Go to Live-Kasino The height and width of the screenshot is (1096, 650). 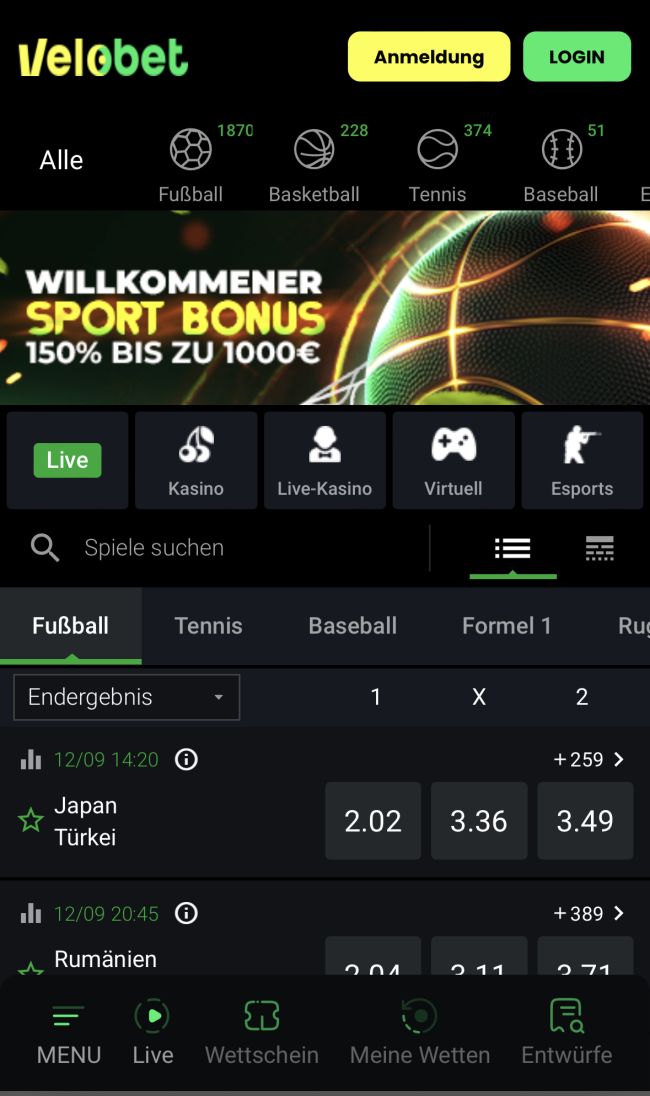tap(324, 460)
